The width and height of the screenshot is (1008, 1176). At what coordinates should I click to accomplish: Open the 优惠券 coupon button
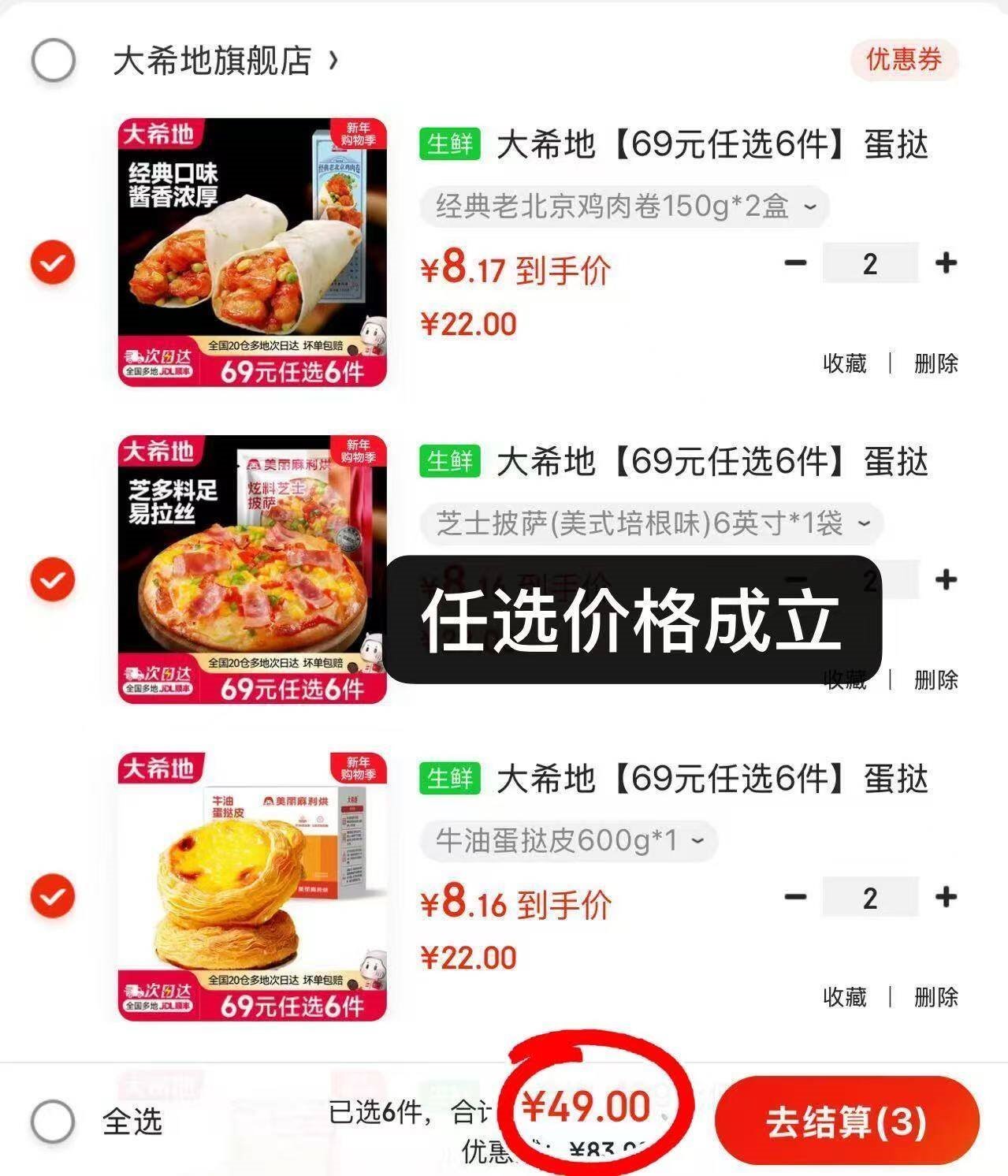coord(903,60)
